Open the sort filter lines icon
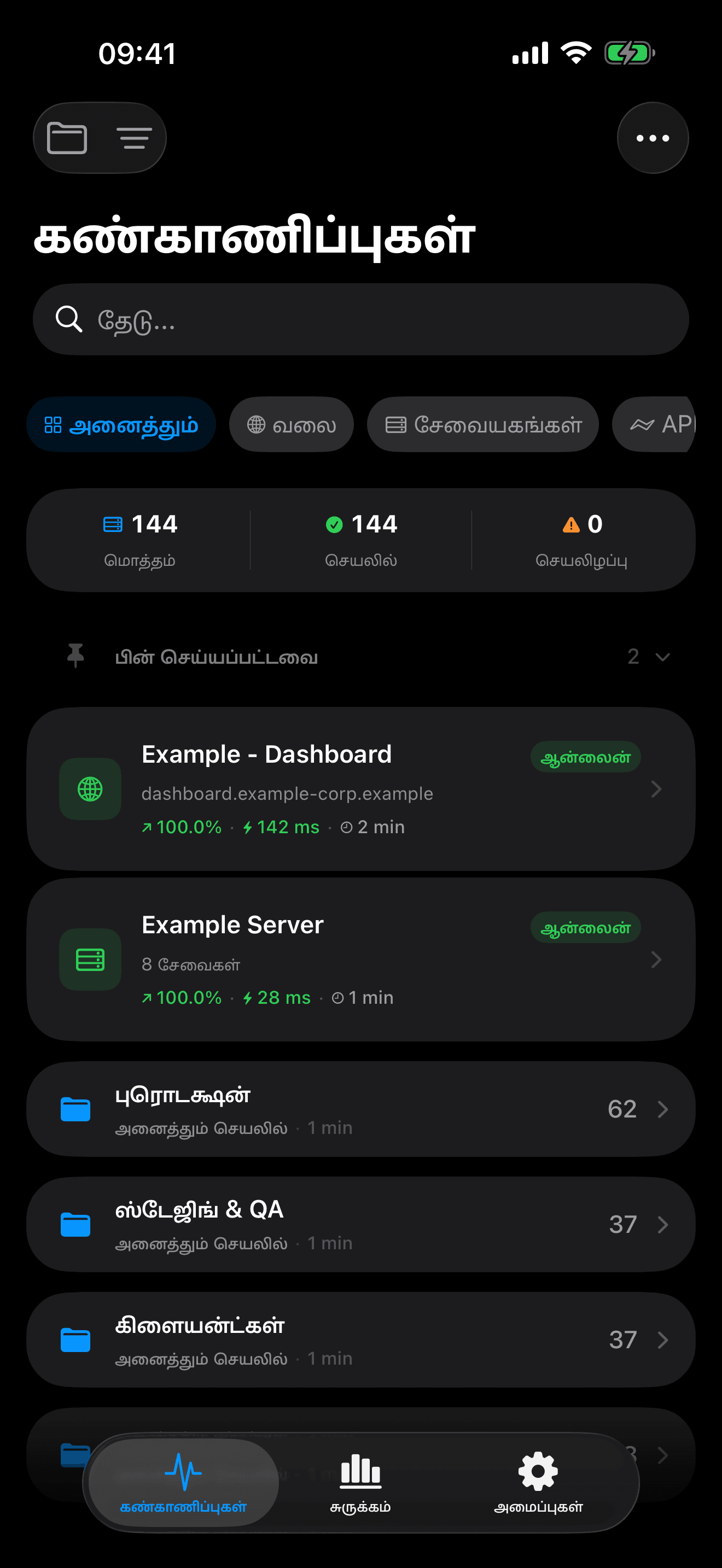This screenshot has height=1568, width=722. pyautogui.click(x=134, y=138)
